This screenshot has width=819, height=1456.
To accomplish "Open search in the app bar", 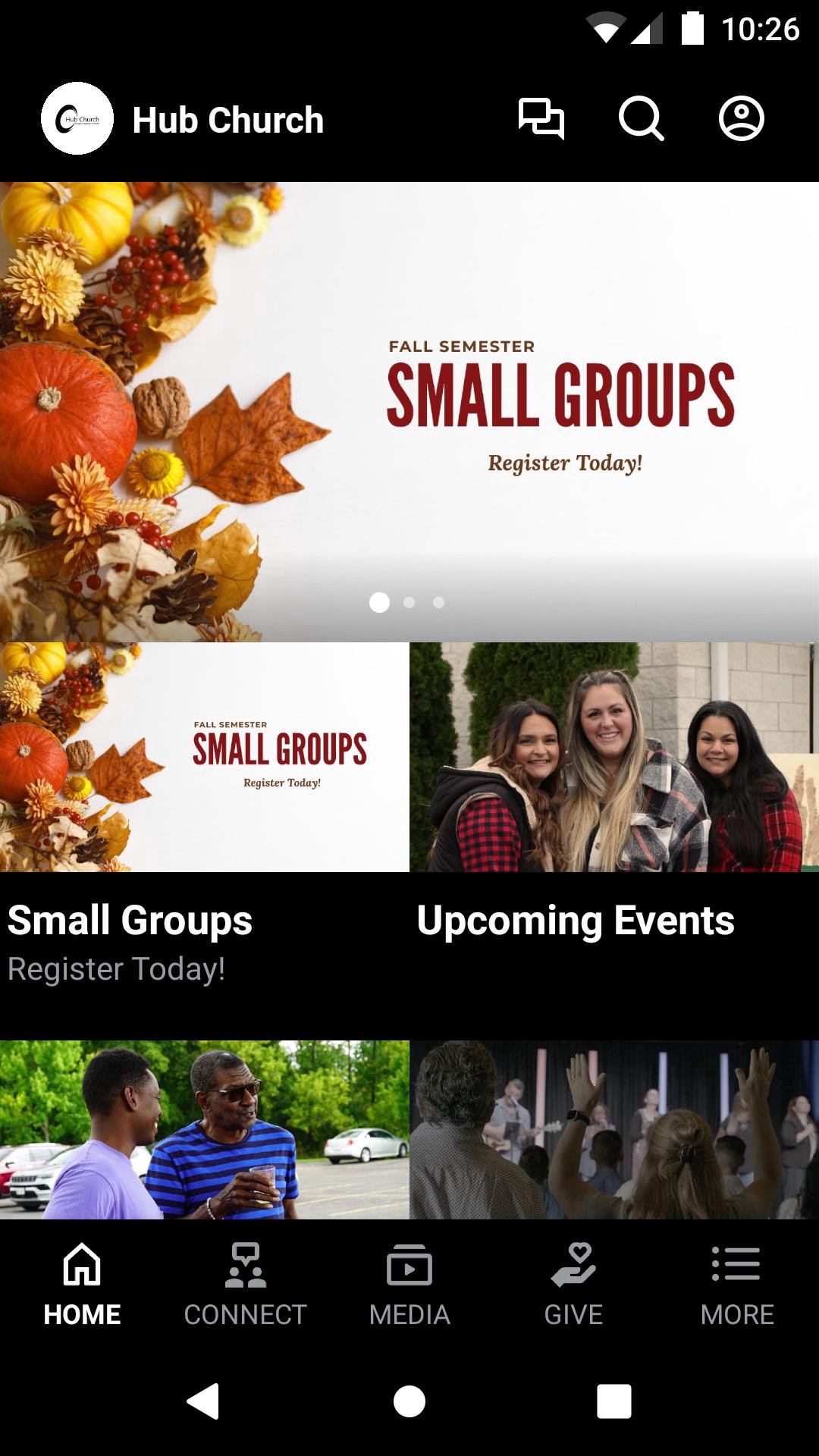I will point(641,119).
